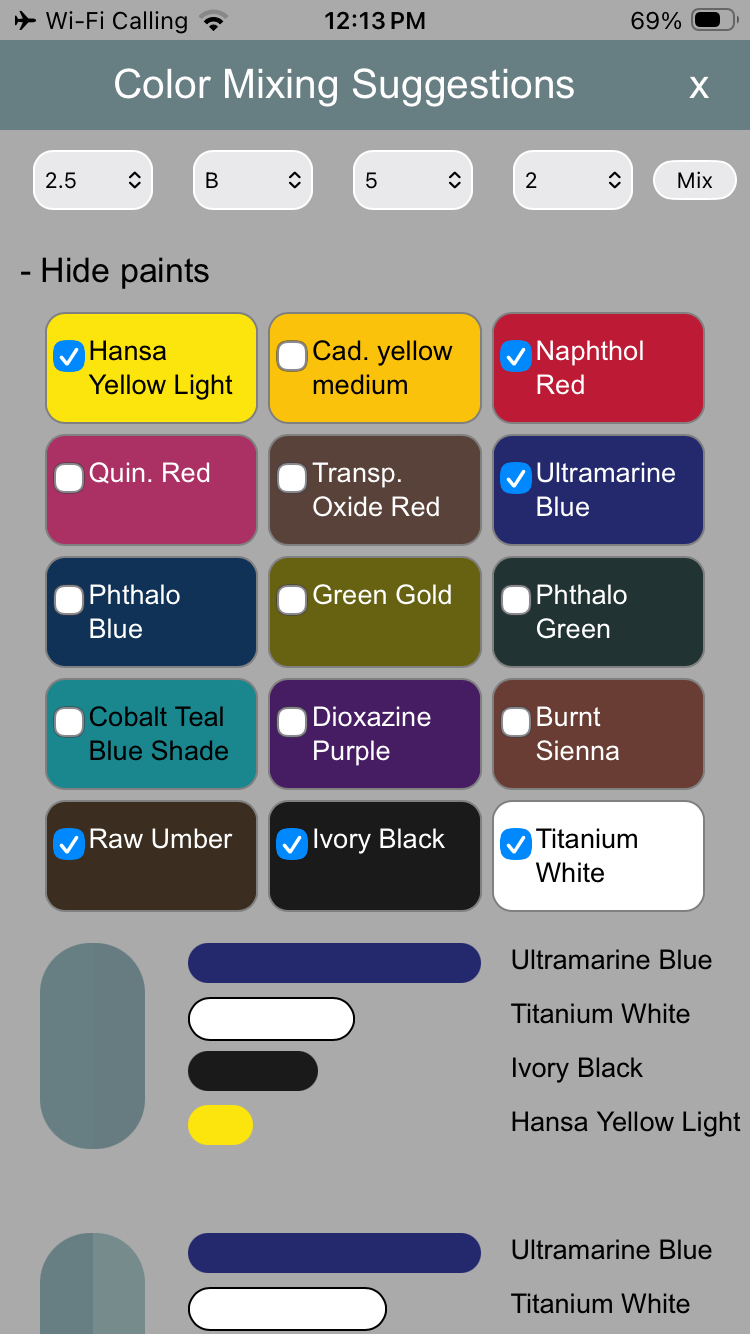Tap the Mix button
Viewport: 750px width, 1334px height.
pyautogui.click(x=694, y=180)
